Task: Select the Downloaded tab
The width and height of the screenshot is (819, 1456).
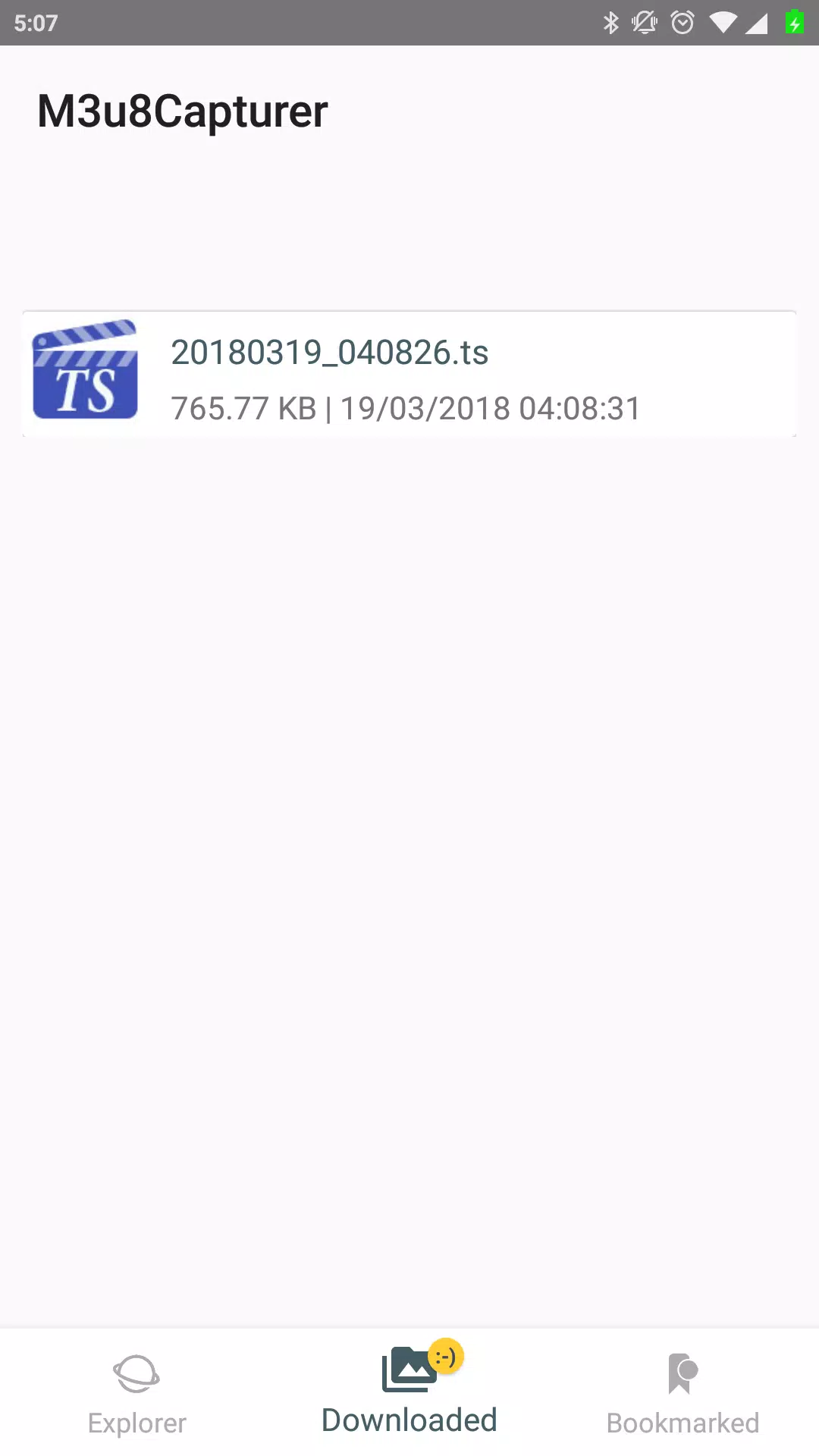Action: coord(409,1392)
